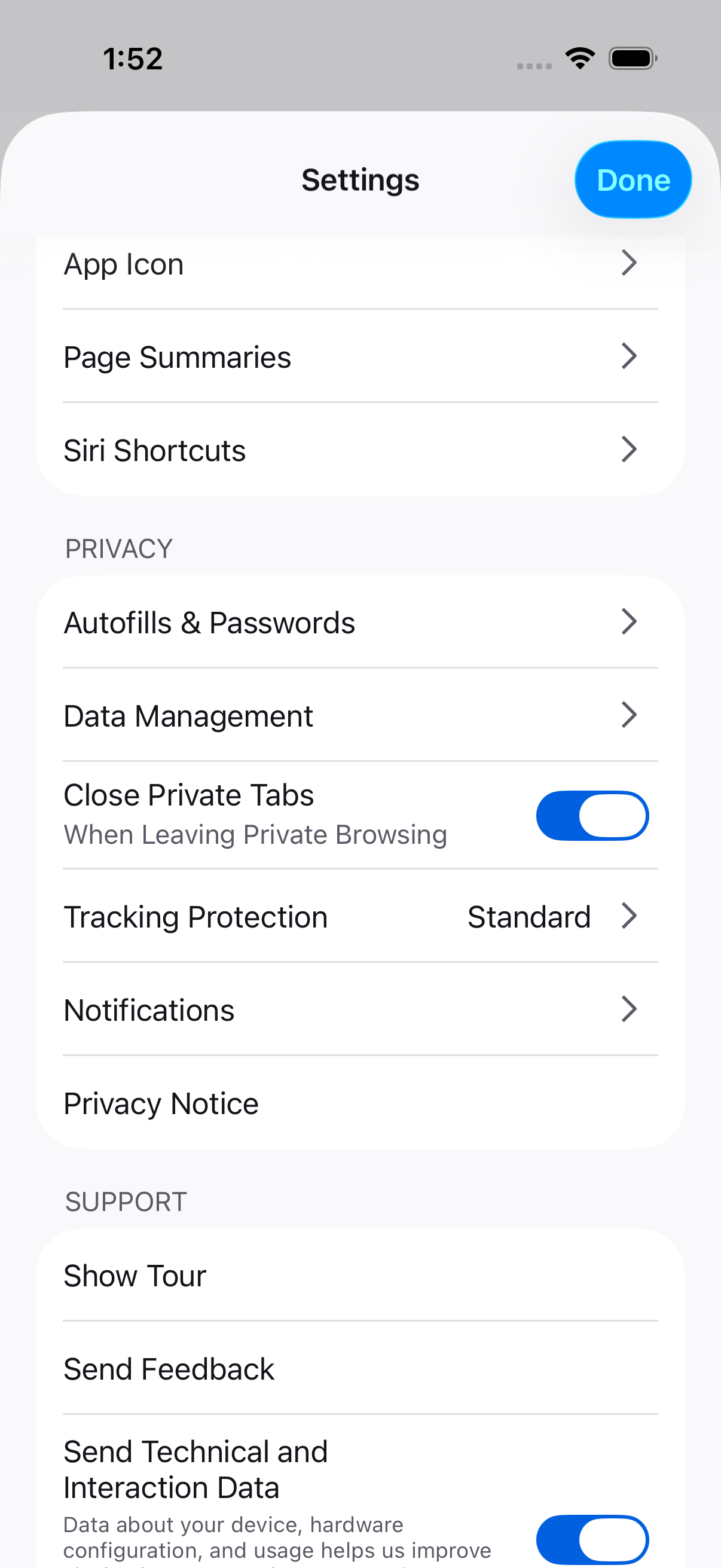View the Privacy Notice
The height and width of the screenshot is (1568, 721).
click(360, 1103)
